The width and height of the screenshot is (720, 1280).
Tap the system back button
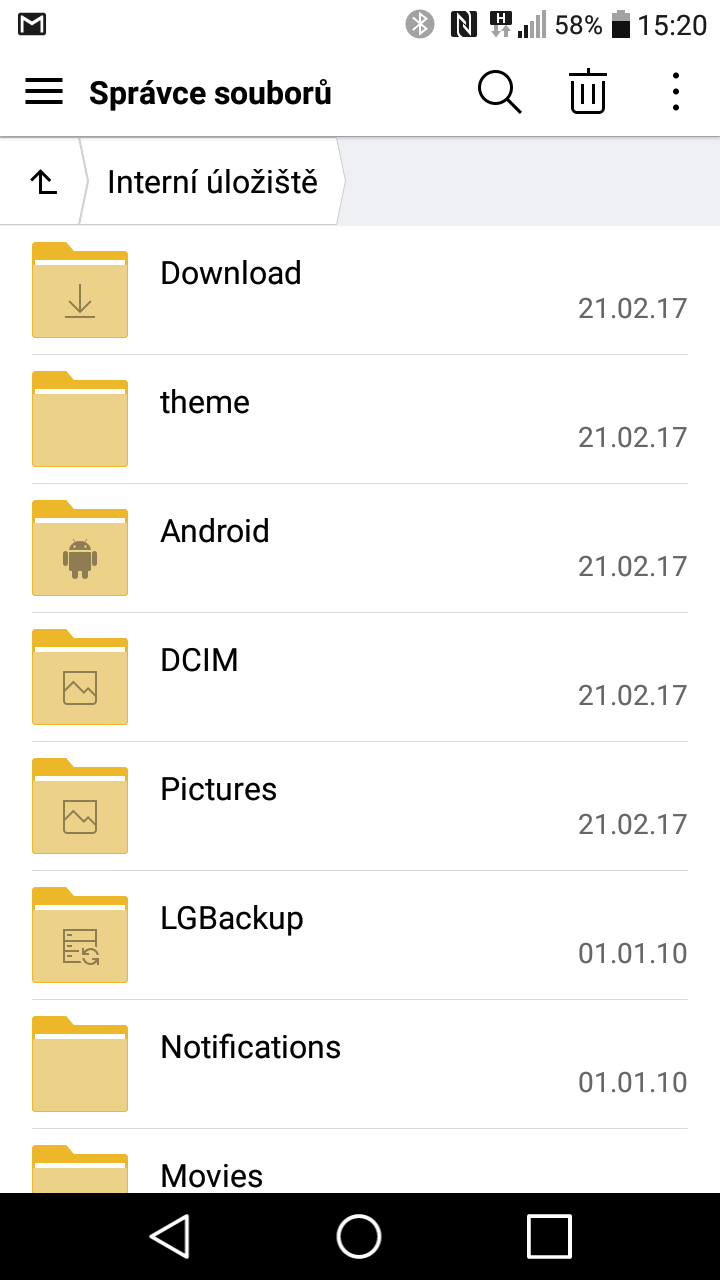pyautogui.click(x=170, y=1236)
